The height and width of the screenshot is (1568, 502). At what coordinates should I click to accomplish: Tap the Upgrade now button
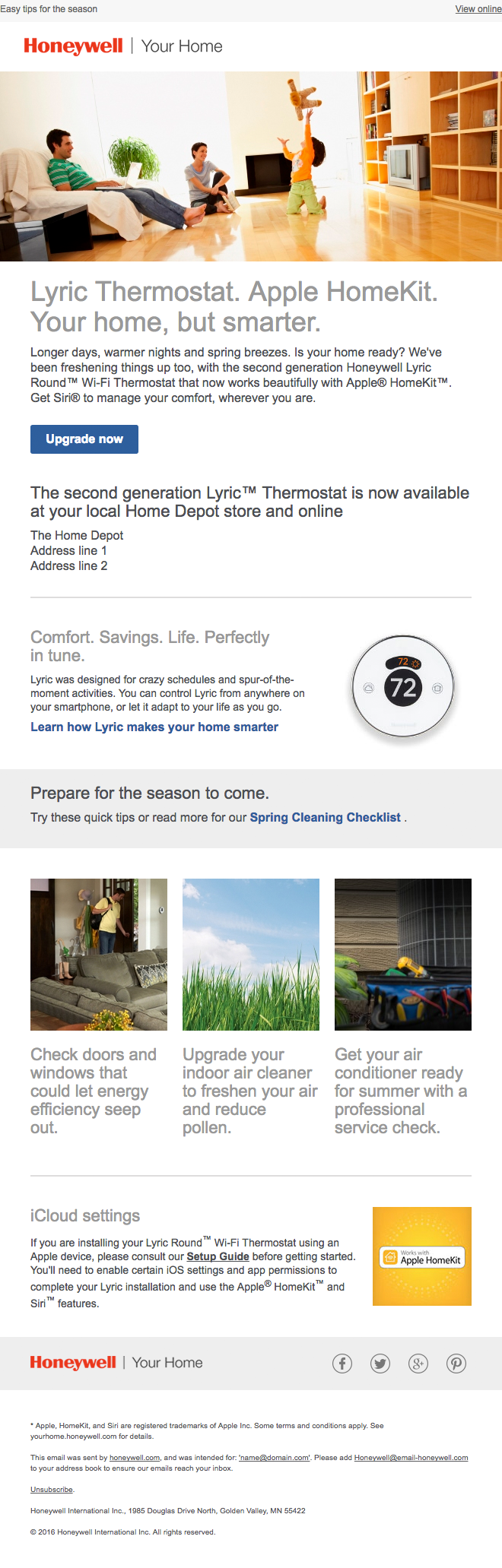pos(84,439)
